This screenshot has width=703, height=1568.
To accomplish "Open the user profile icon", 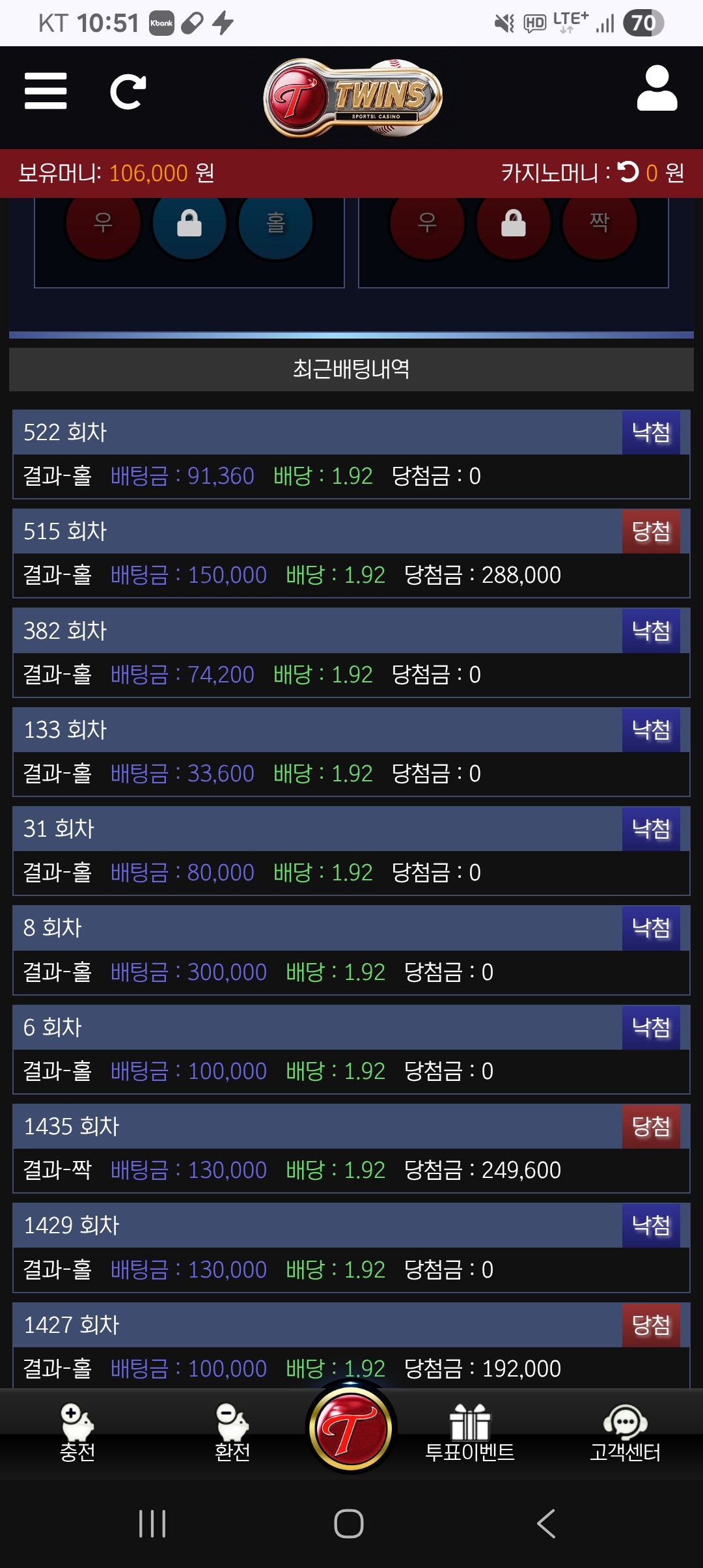I will tap(657, 89).
